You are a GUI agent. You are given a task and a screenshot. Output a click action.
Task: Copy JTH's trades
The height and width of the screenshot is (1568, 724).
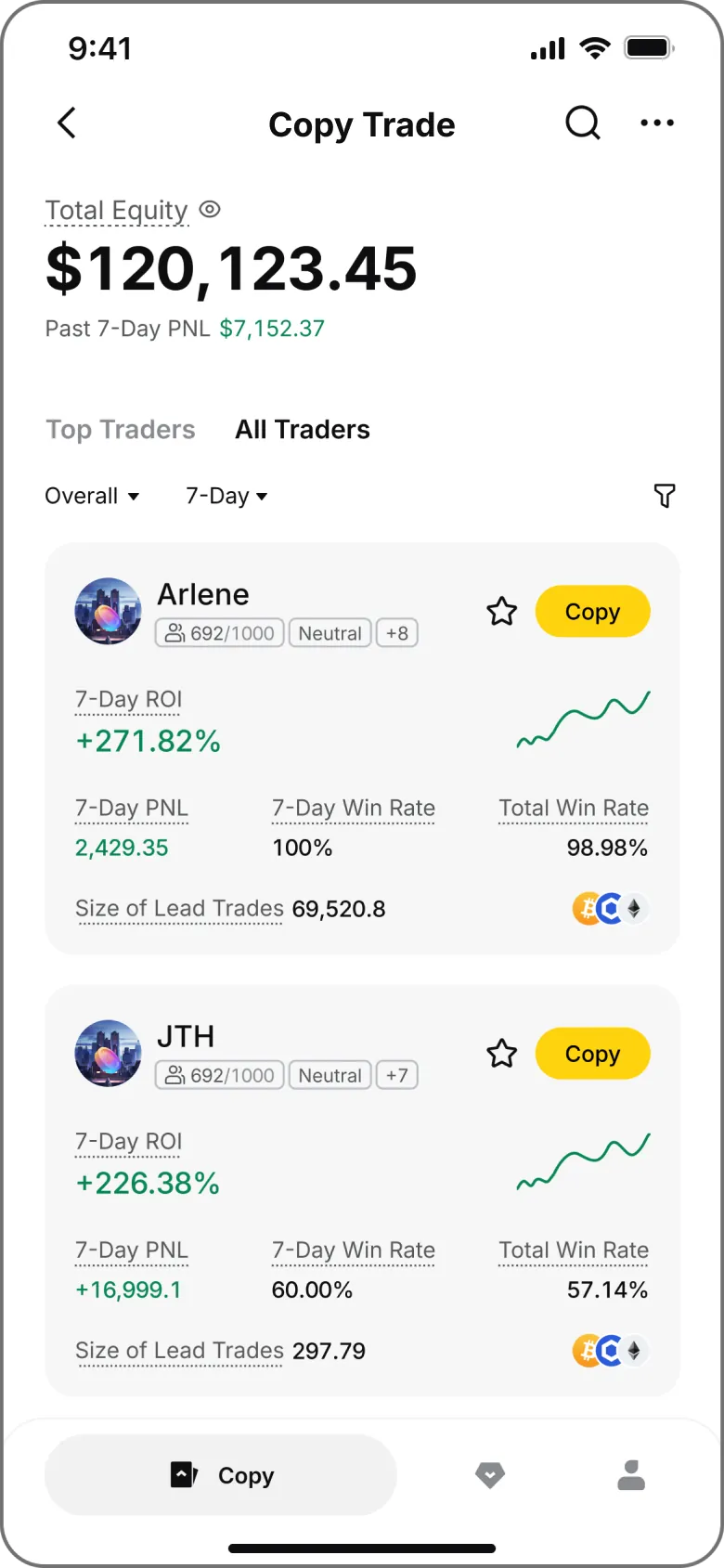(x=593, y=1054)
